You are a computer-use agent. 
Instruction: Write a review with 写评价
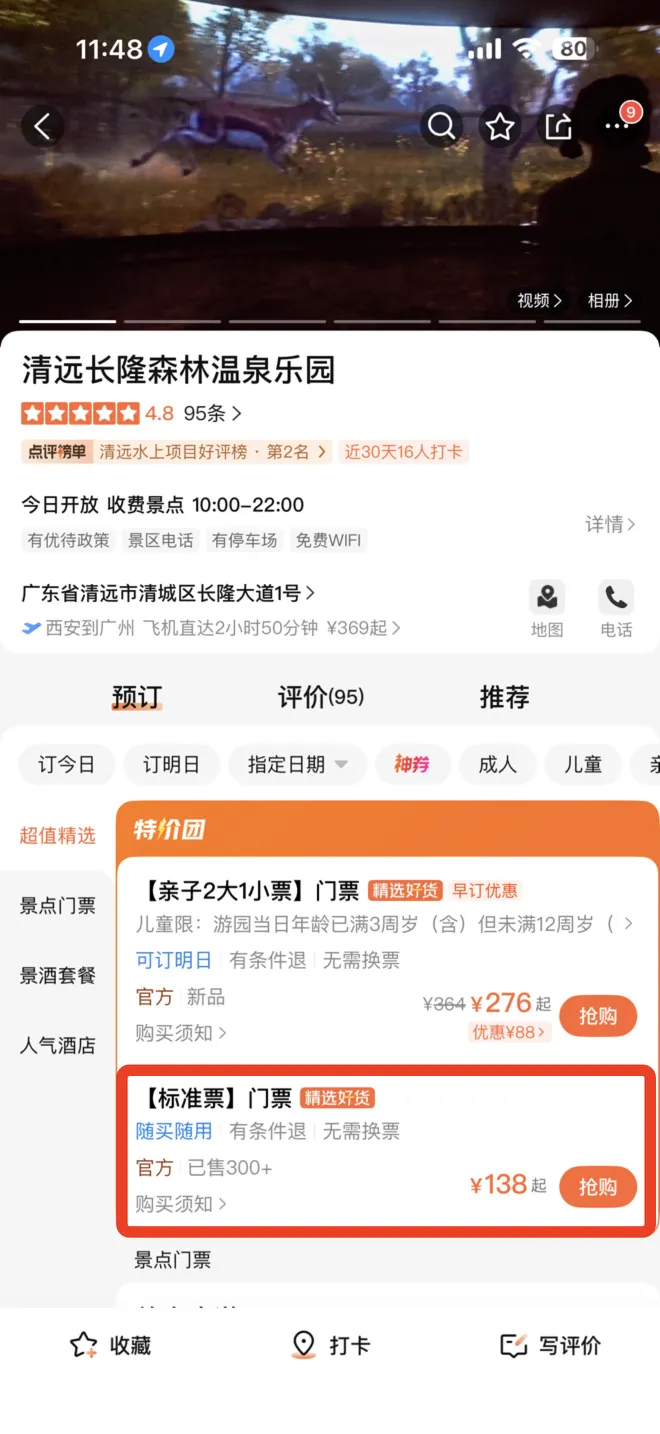[551, 1346]
